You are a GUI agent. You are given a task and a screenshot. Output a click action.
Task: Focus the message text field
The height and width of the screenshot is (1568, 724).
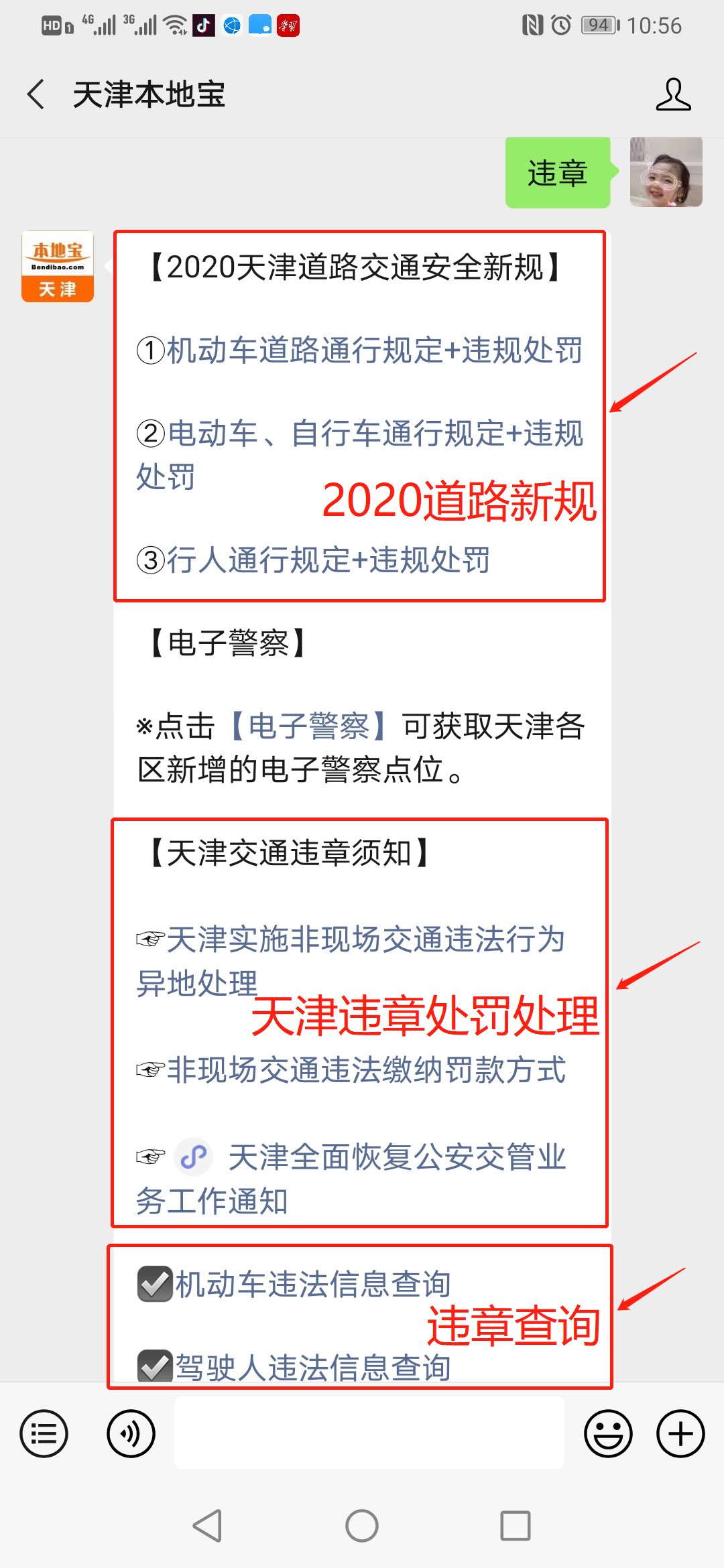pos(369,1434)
